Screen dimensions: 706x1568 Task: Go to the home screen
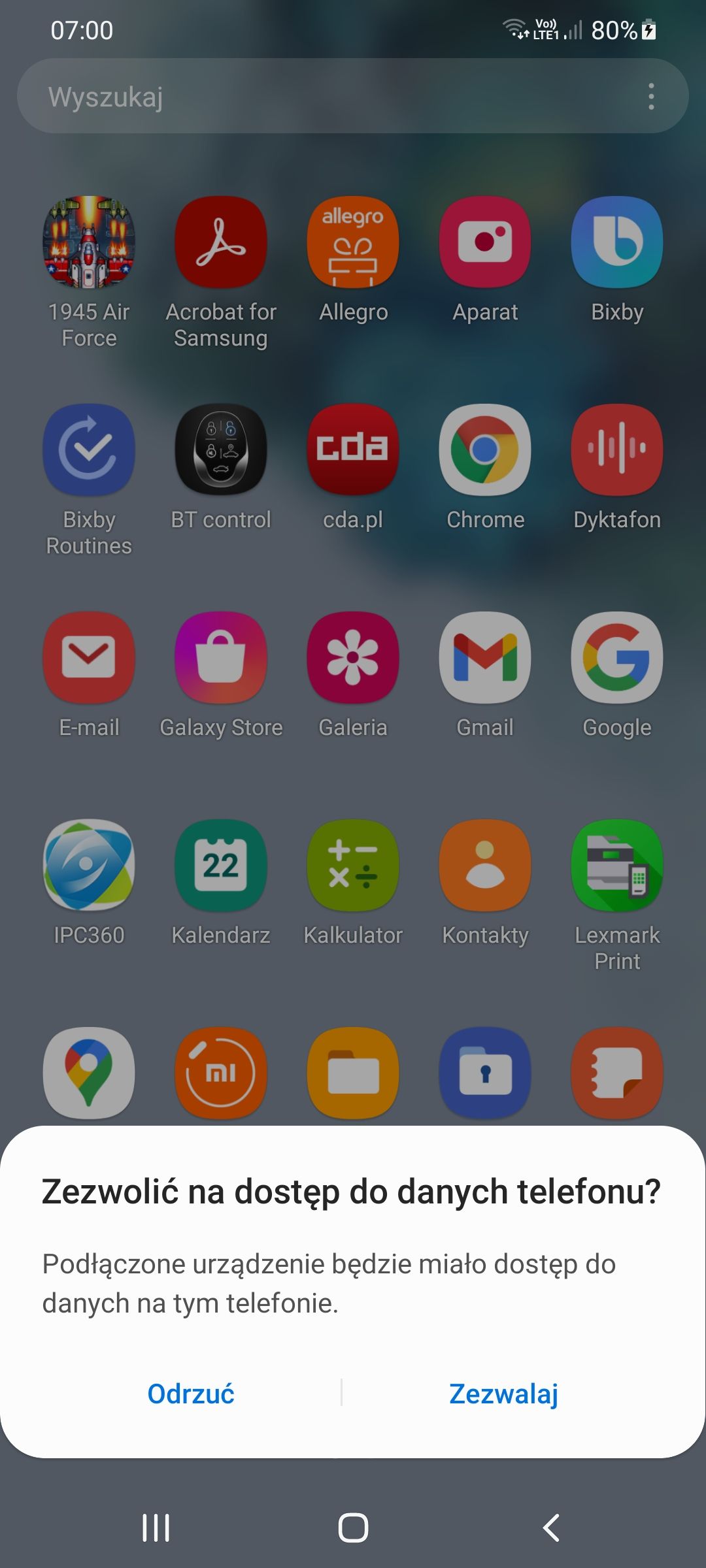(353, 1527)
